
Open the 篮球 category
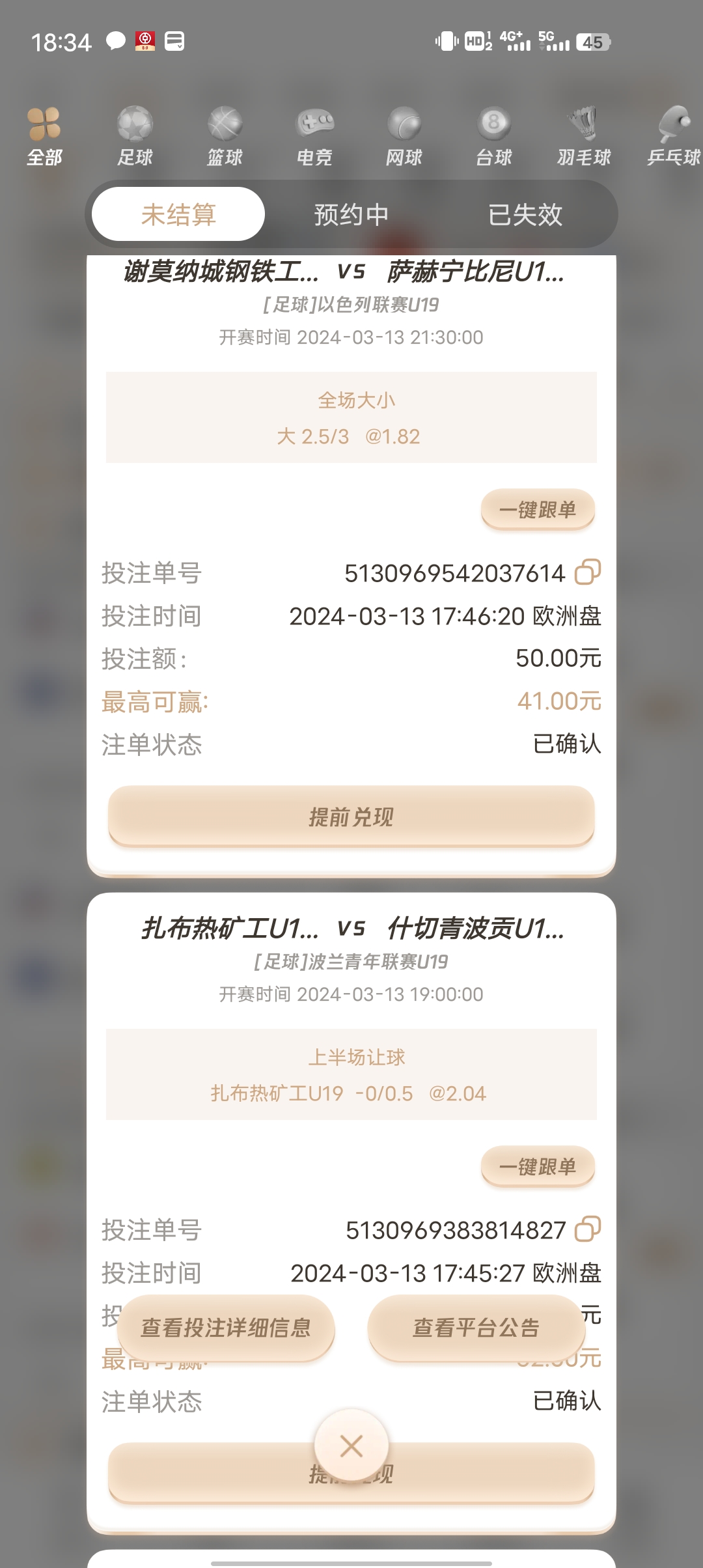click(x=225, y=135)
